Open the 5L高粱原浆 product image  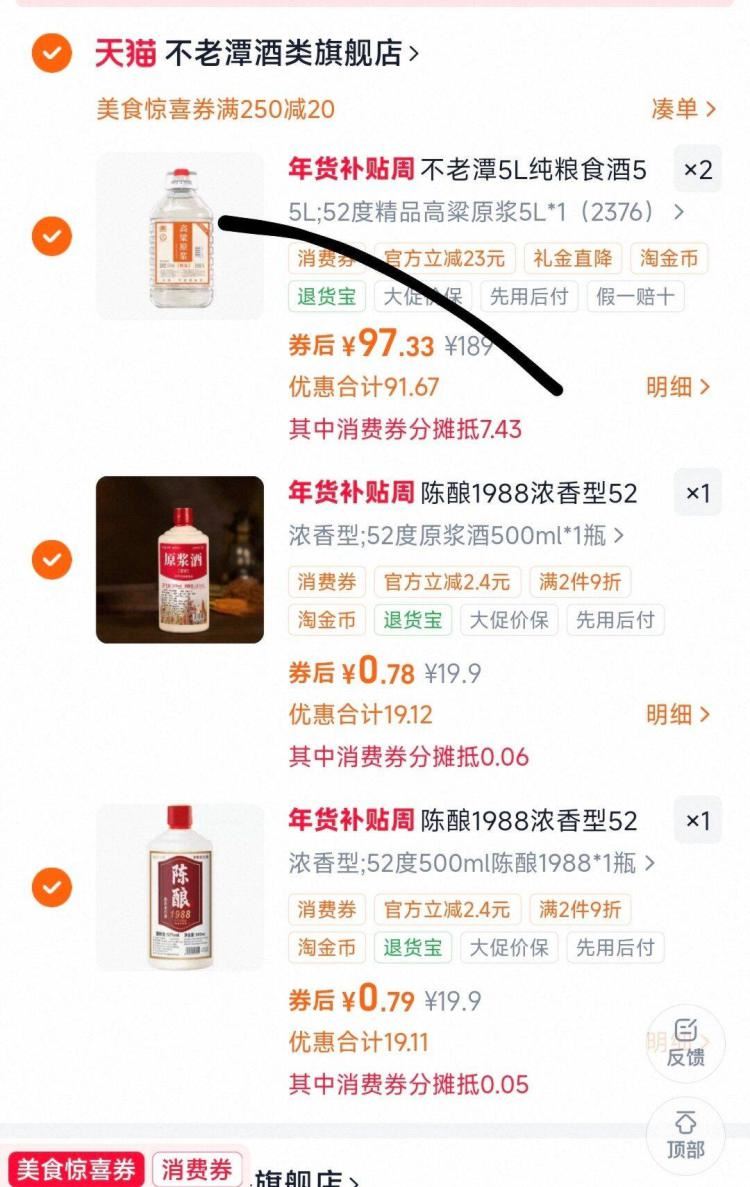click(180, 236)
